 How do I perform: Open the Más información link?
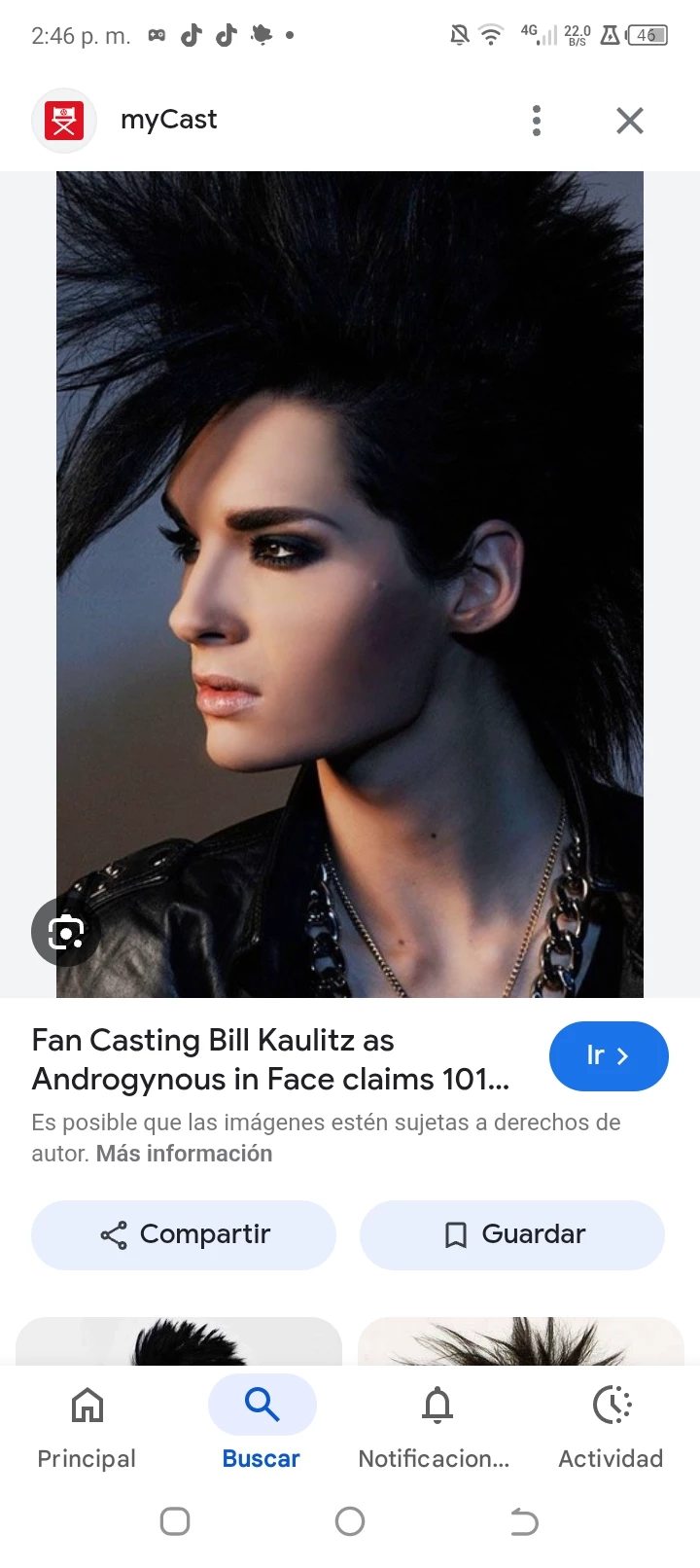[x=184, y=1154]
